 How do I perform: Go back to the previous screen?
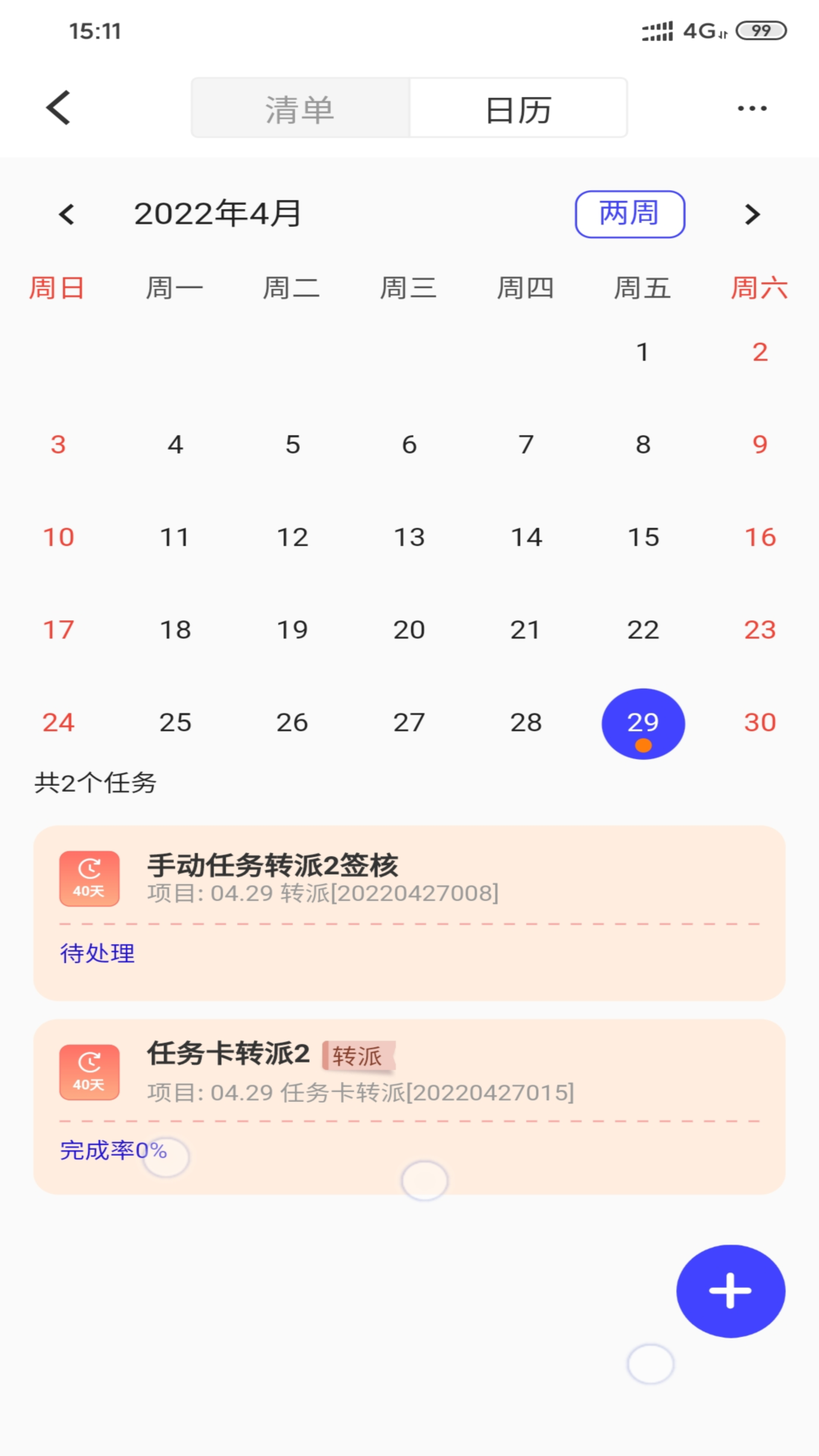click(58, 108)
